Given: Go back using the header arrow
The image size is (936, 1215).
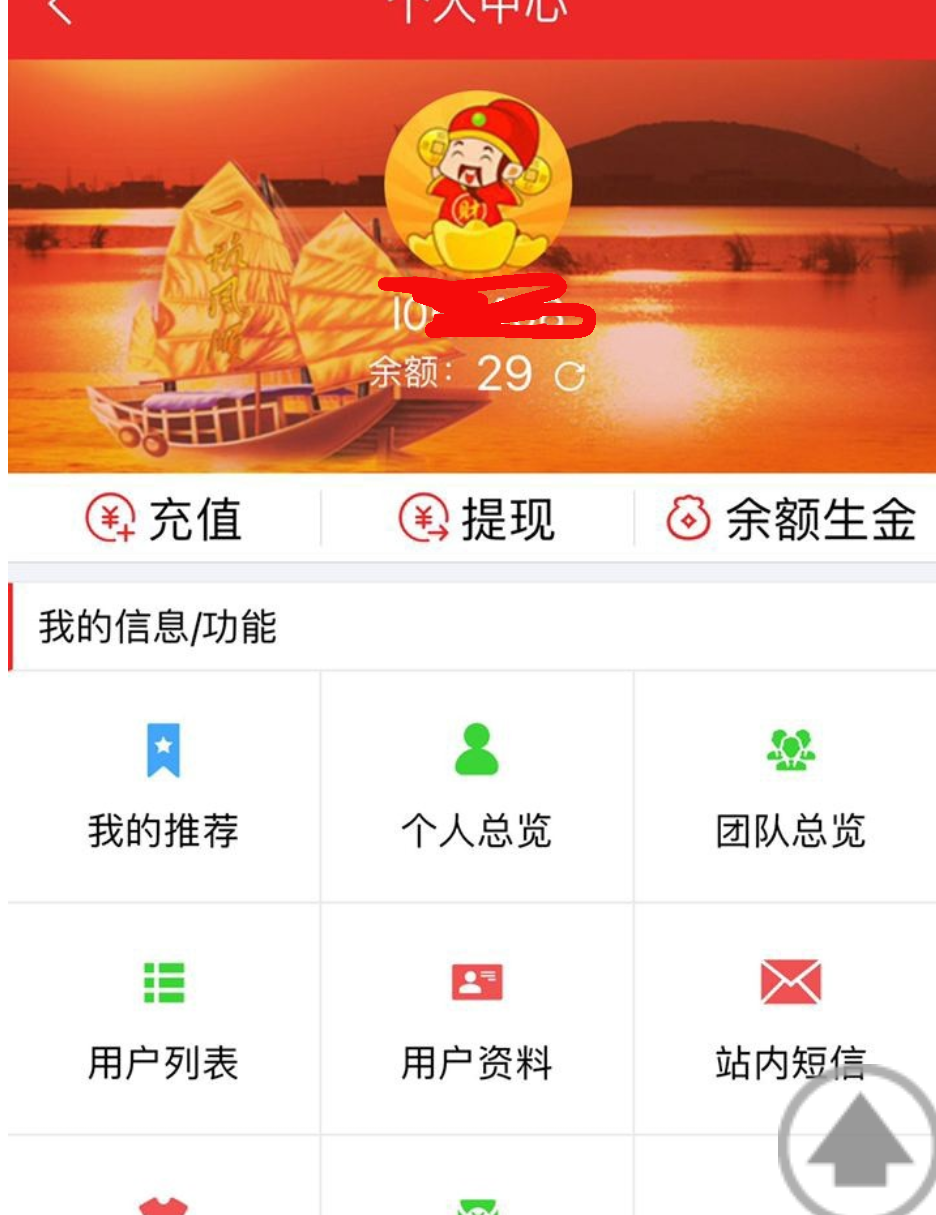Looking at the screenshot, I should point(60,10).
